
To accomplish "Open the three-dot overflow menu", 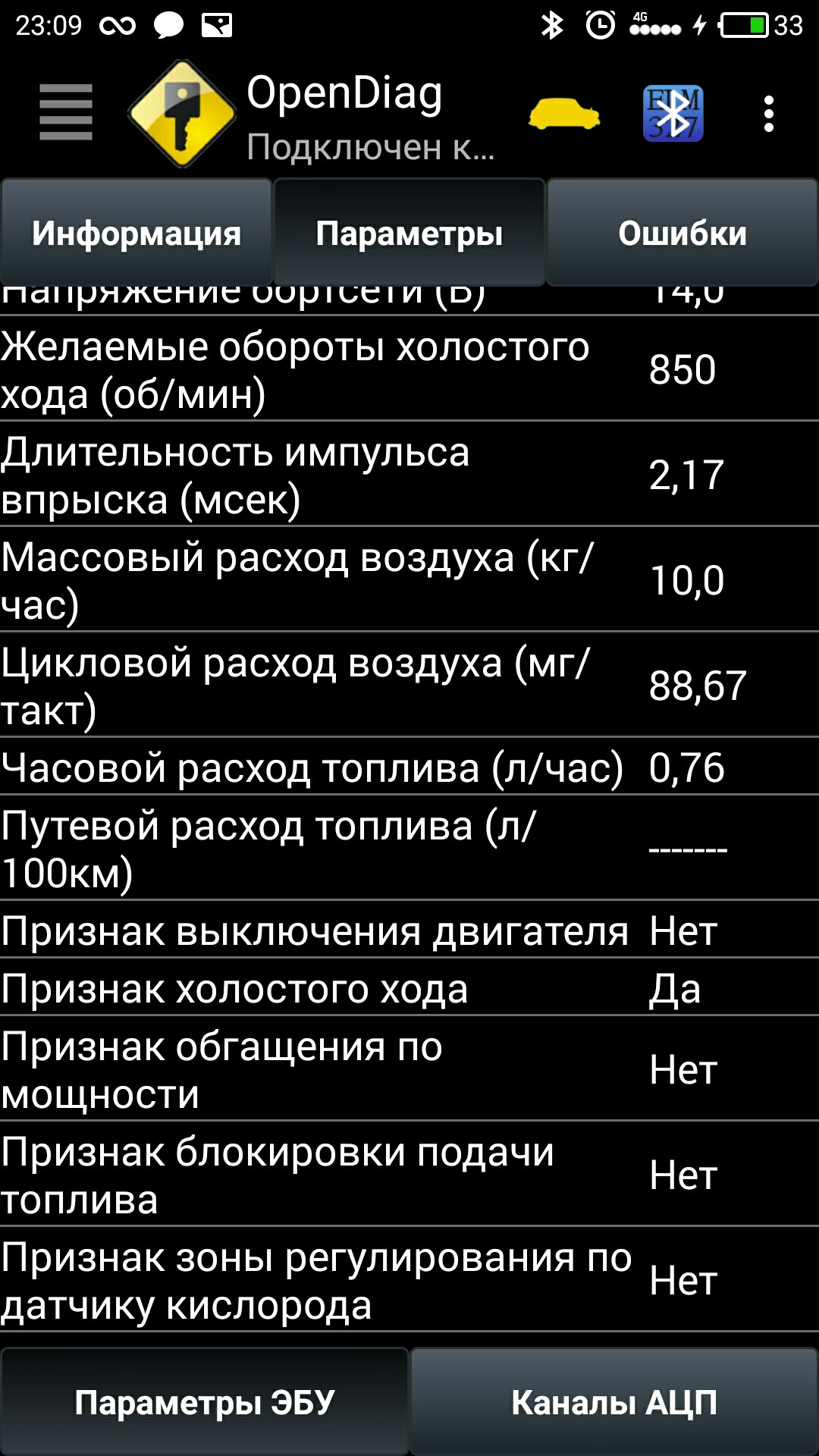I will pos(768,115).
